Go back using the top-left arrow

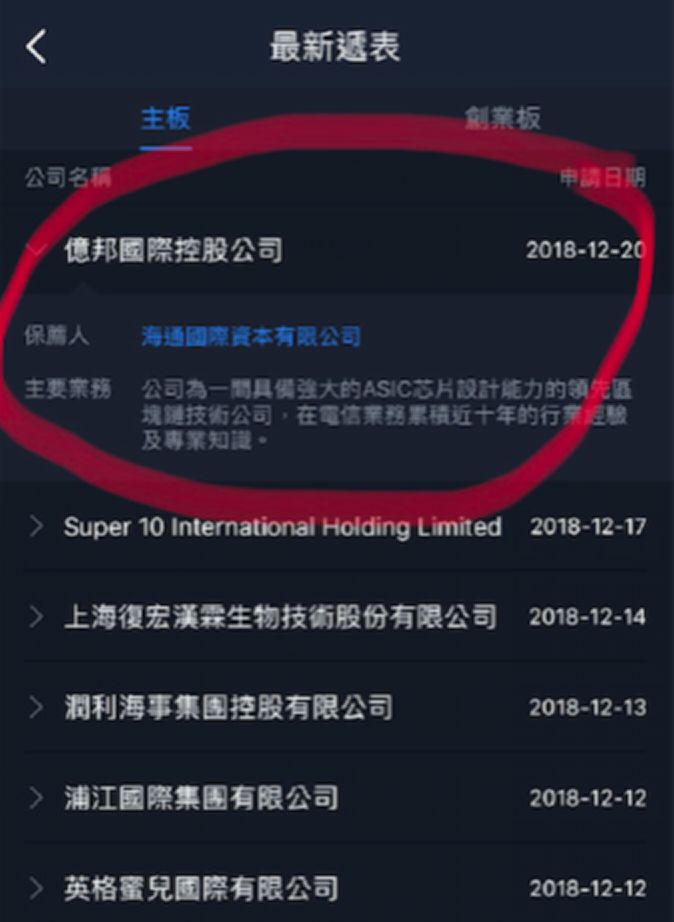36,47
